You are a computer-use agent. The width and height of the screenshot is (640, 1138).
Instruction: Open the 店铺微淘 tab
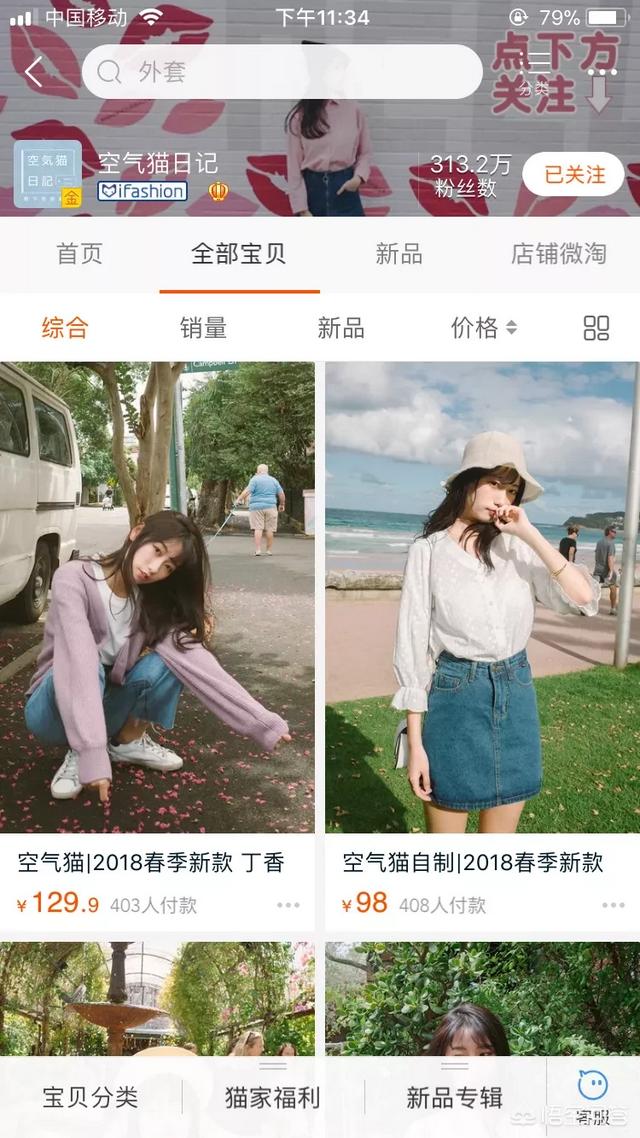558,254
